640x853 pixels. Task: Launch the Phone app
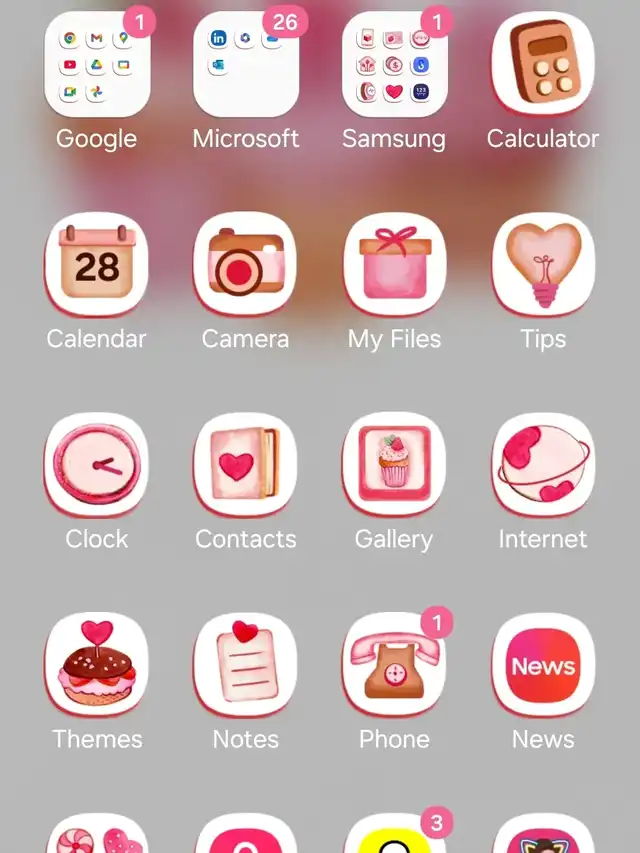(x=394, y=664)
